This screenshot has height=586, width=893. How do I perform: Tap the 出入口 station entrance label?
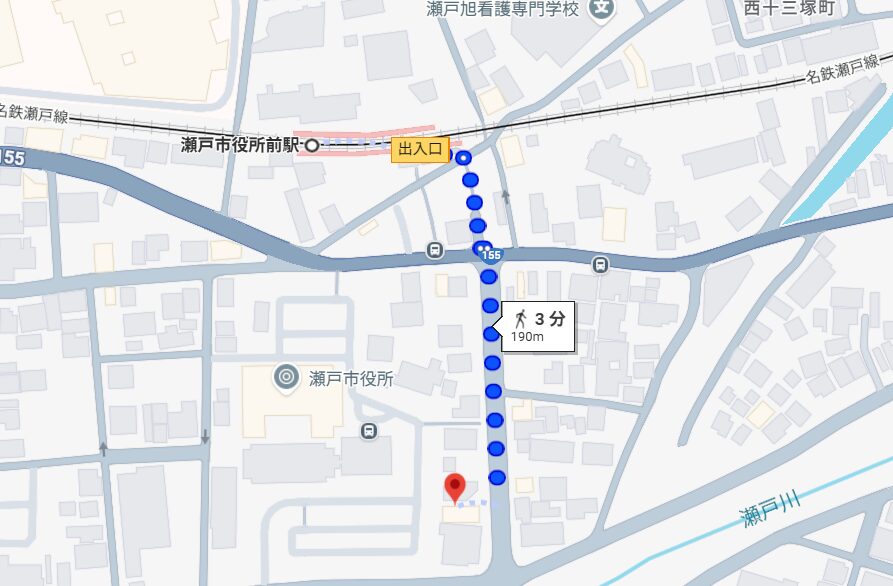421,149
